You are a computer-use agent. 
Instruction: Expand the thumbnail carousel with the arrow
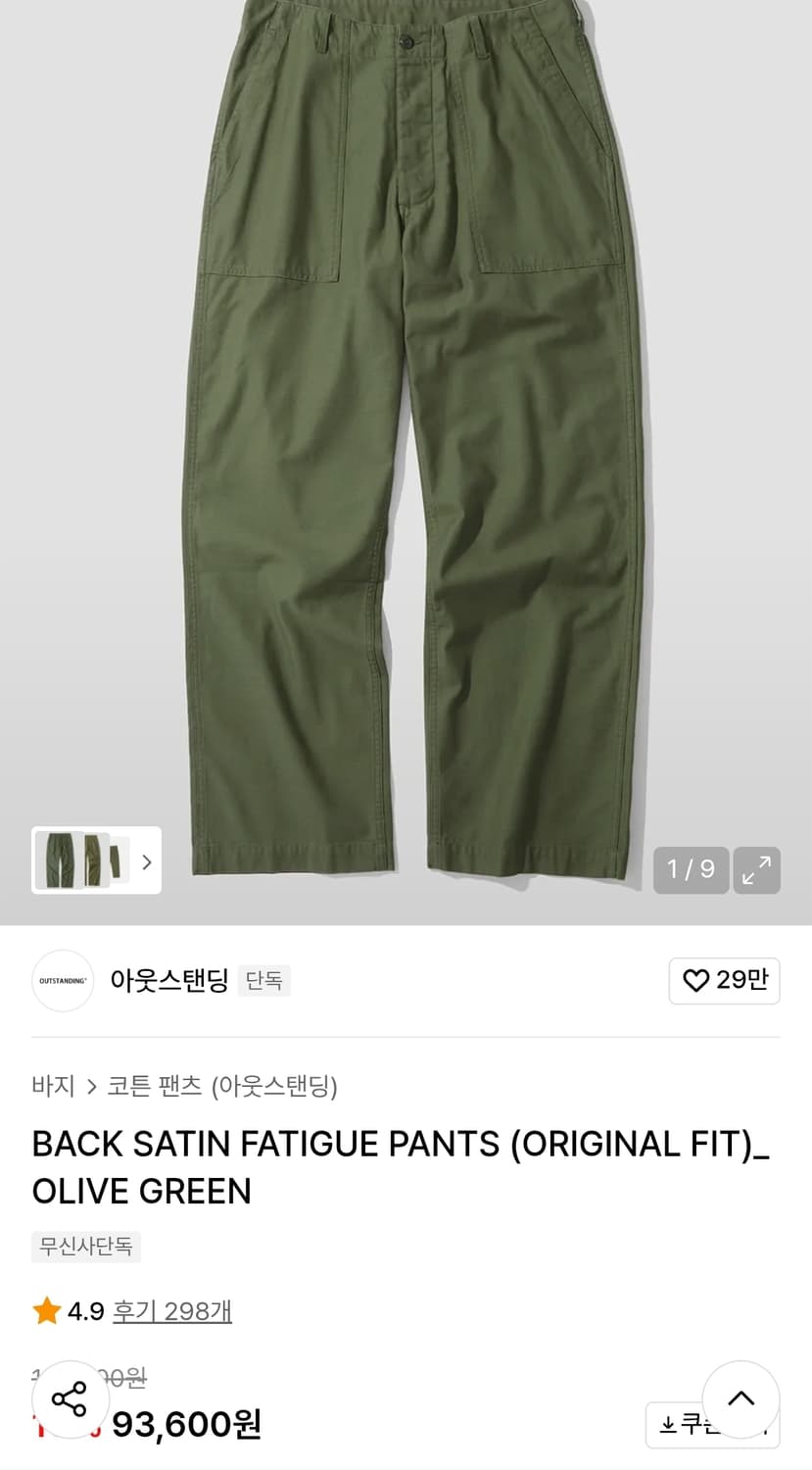(x=146, y=862)
